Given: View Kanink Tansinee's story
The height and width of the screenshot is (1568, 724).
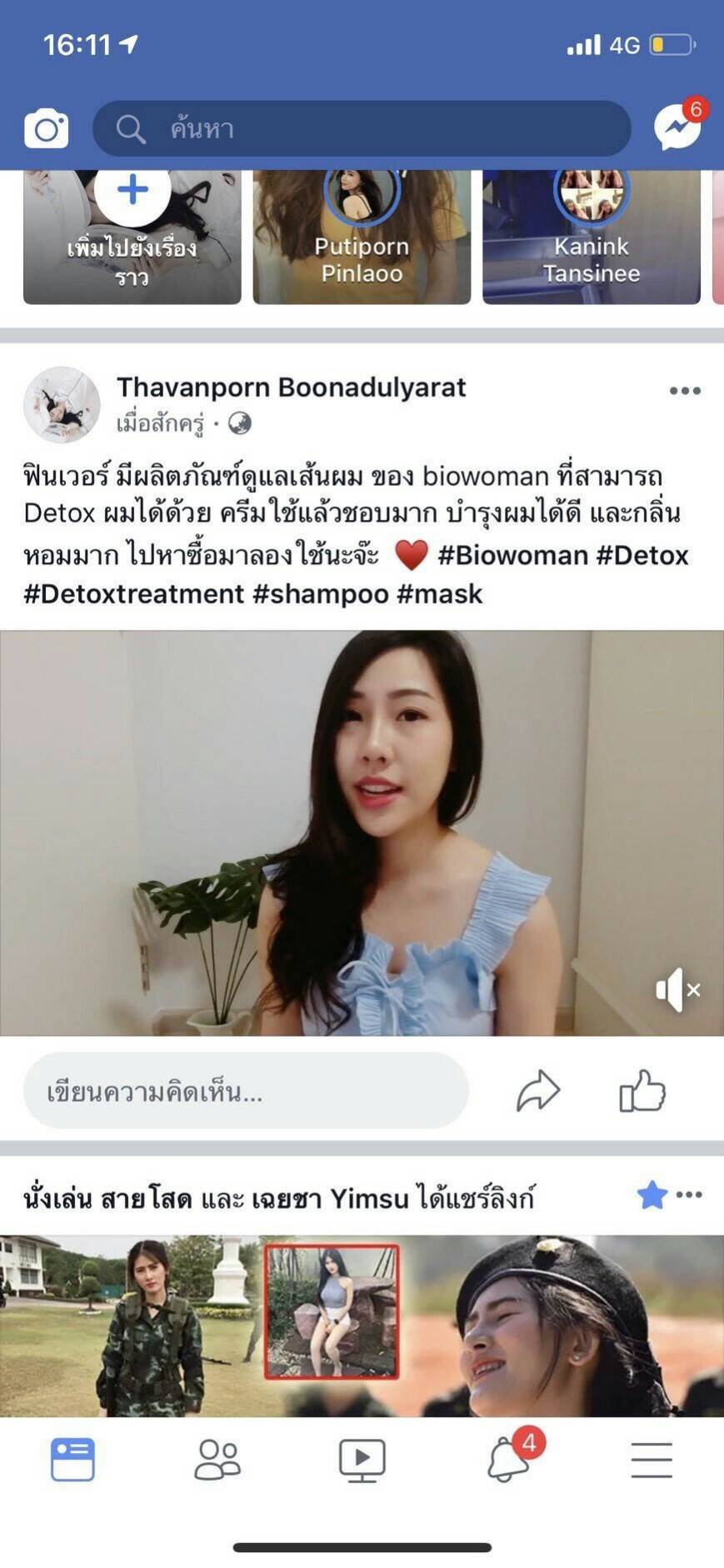Looking at the screenshot, I should click(592, 237).
